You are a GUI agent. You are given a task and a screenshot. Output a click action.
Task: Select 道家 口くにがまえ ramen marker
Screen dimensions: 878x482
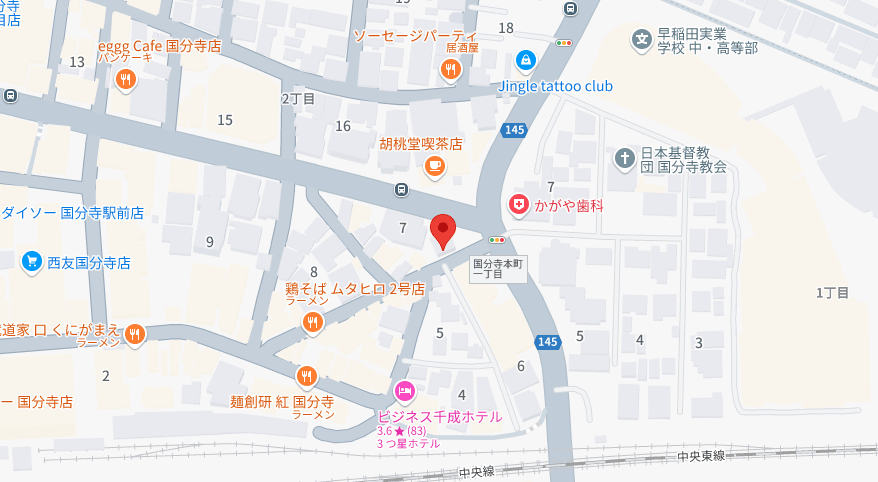pyautogui.click(x=135, y=334)
